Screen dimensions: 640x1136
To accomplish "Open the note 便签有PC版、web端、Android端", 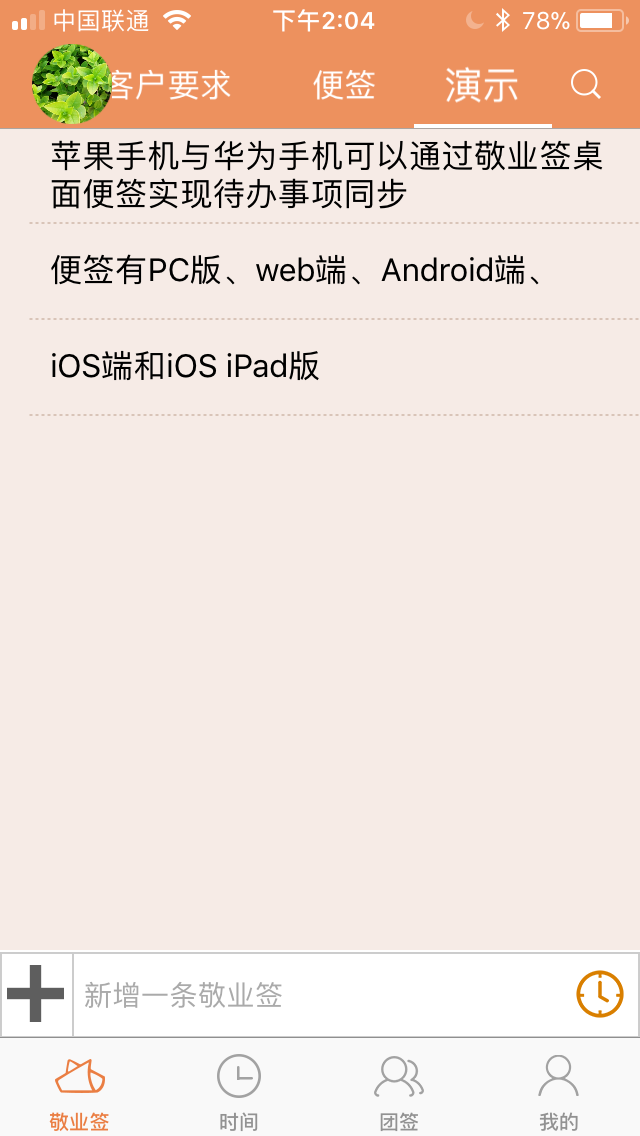I will coord(334,271).
